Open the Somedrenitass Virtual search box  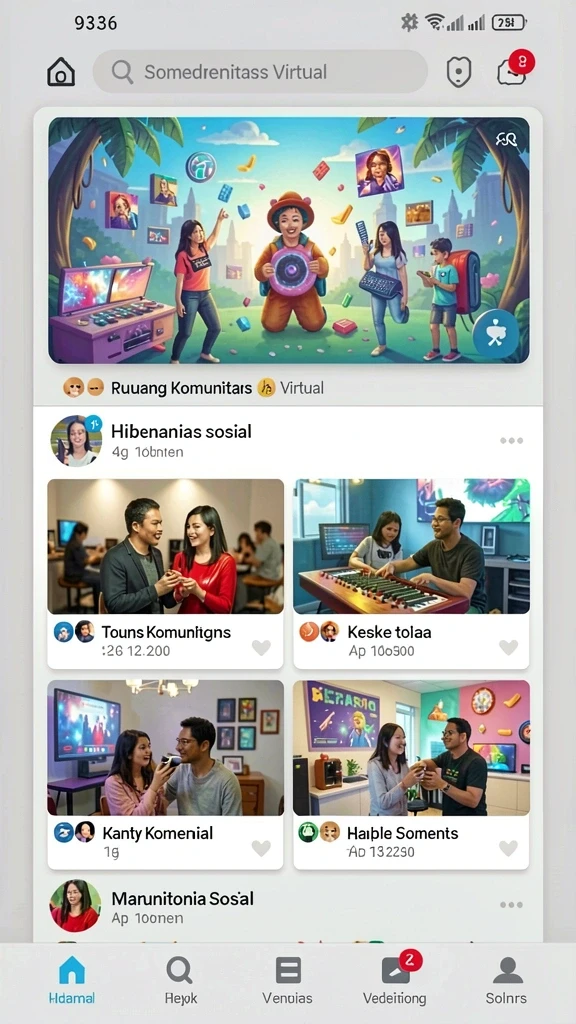pyautogui.click(x=260, y=71)
